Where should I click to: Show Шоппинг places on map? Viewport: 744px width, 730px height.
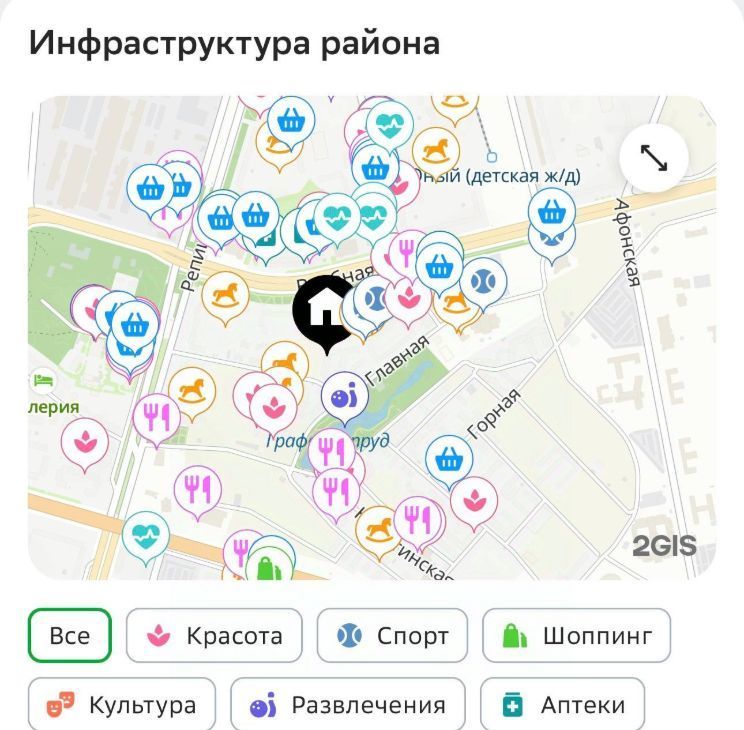click(x=576, y=636)
